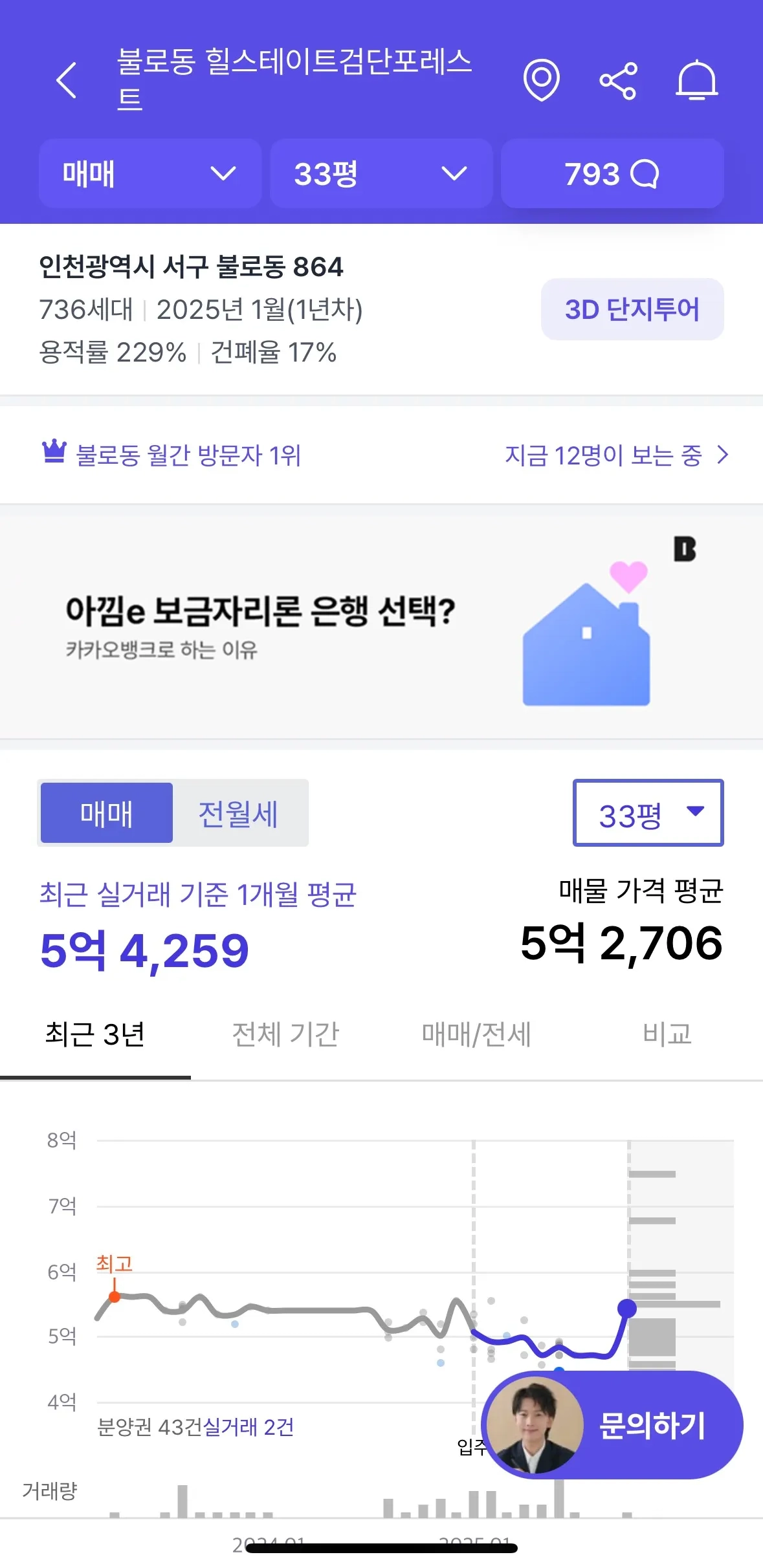Switch to the 매매/전세 tab
This screenshot has width=763, height=1568.
coord(476,1034)
